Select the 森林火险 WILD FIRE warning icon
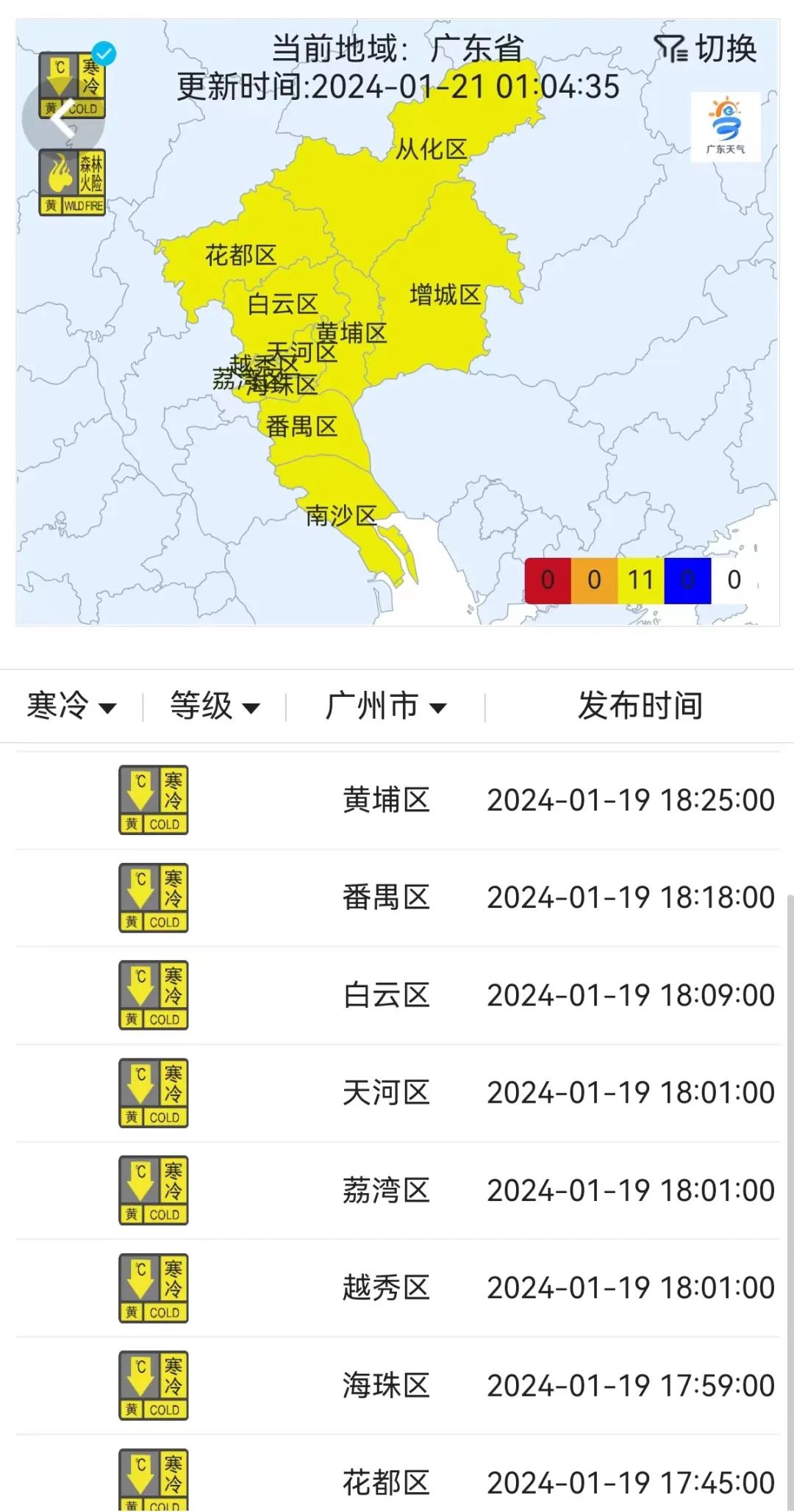Image resolution: width=794 pixels, height=1512 pixels. pos(72,182)
